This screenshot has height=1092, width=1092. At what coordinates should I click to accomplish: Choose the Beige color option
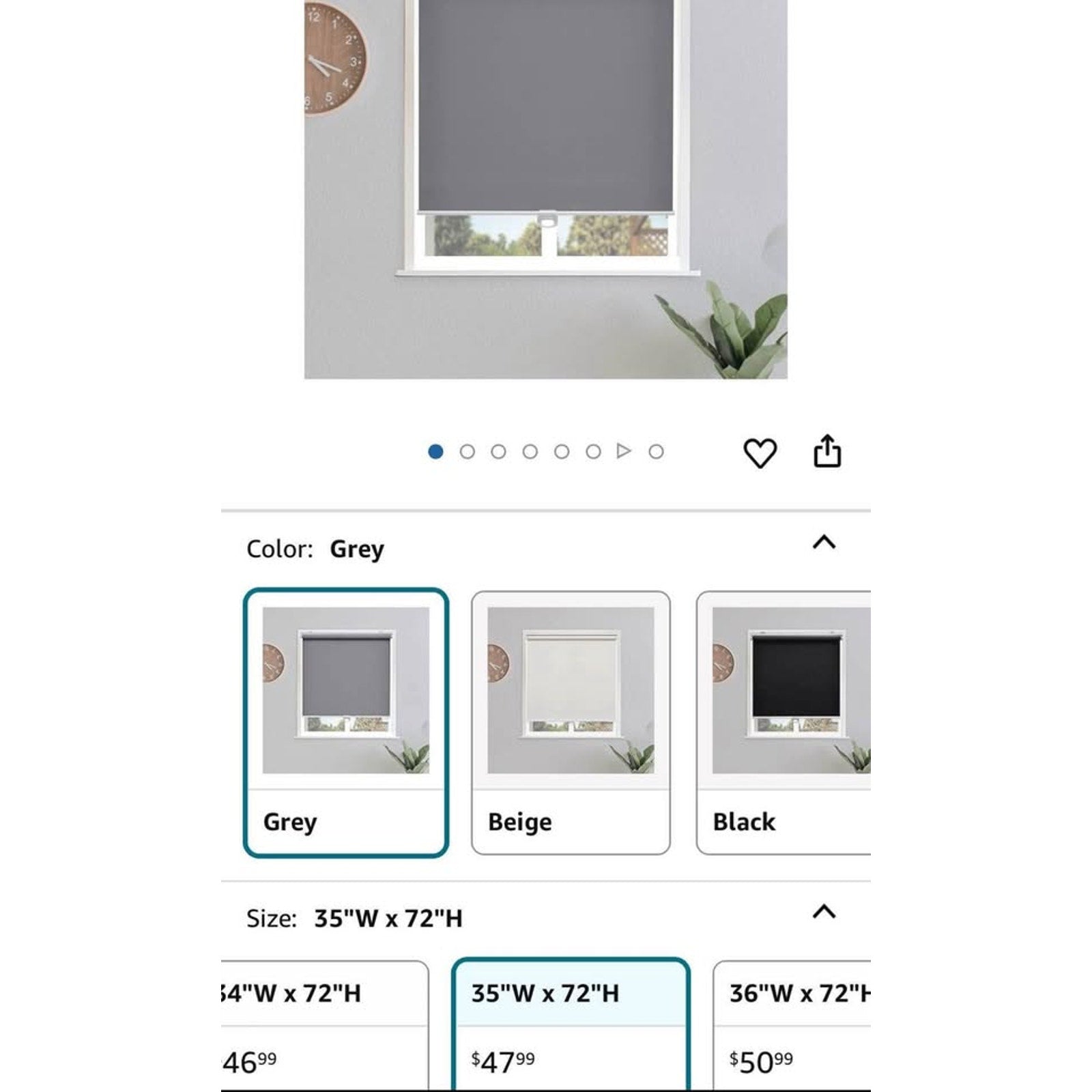571,722
